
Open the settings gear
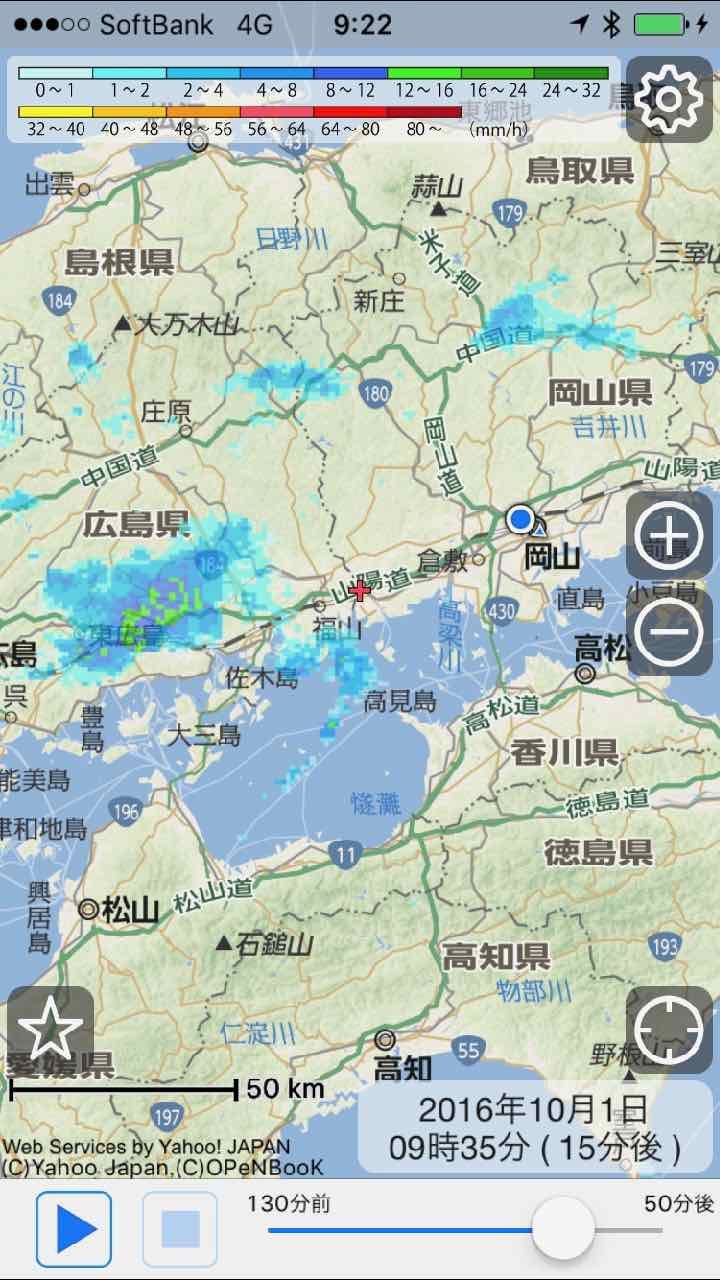(669, 97)
